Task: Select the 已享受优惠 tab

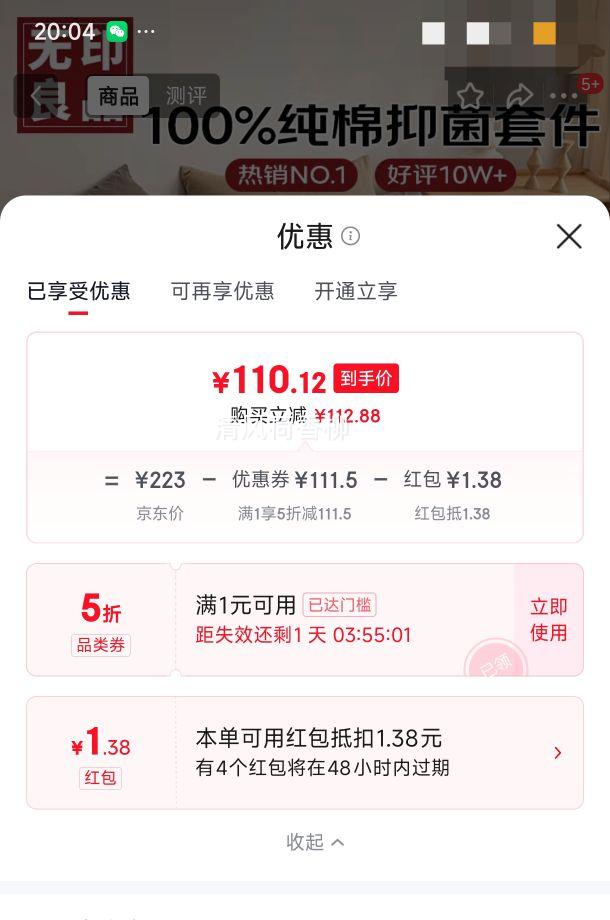Action: [x=78, y=291]
